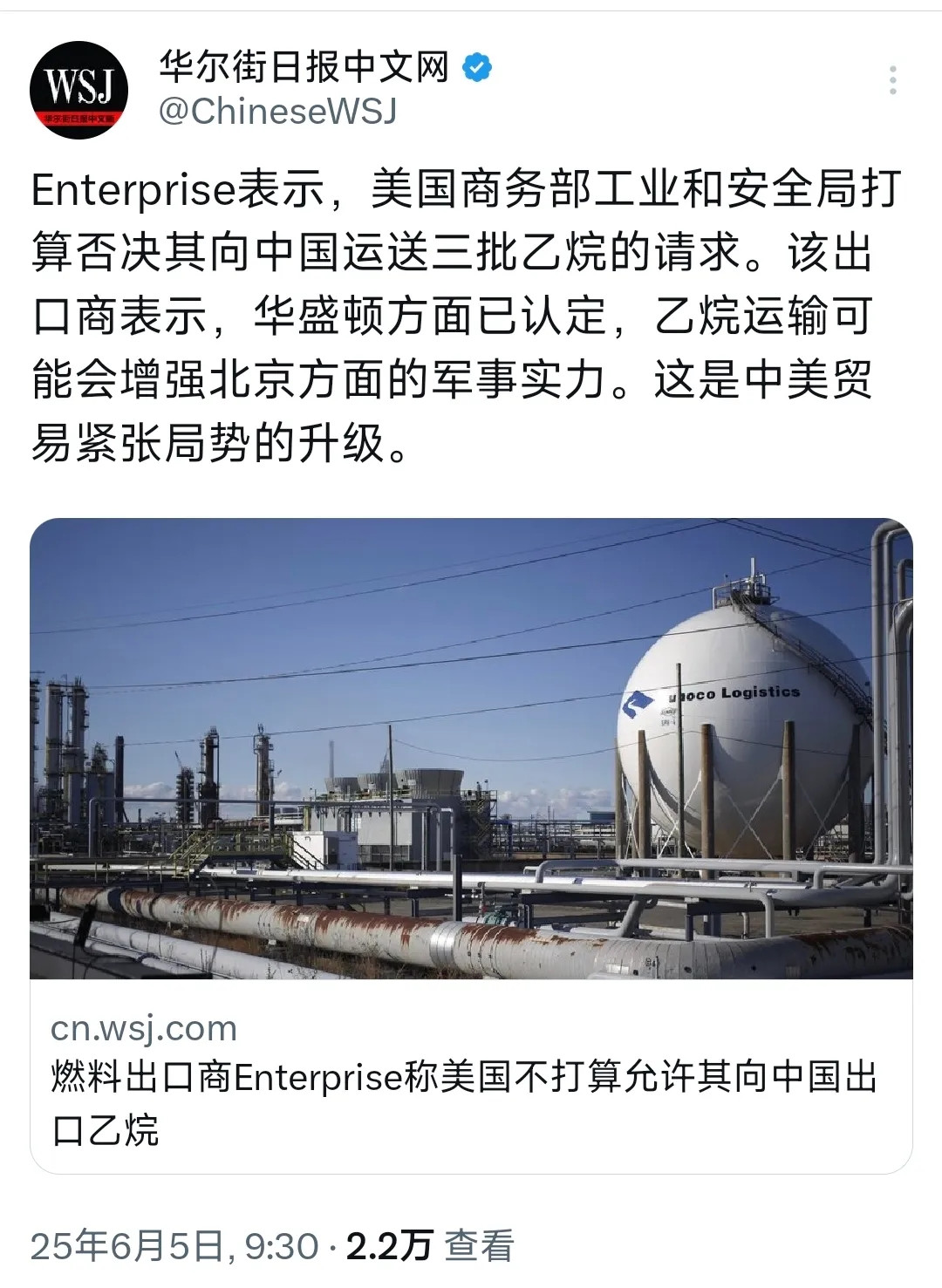Open the WSJ profile avatar

point(79,90)
